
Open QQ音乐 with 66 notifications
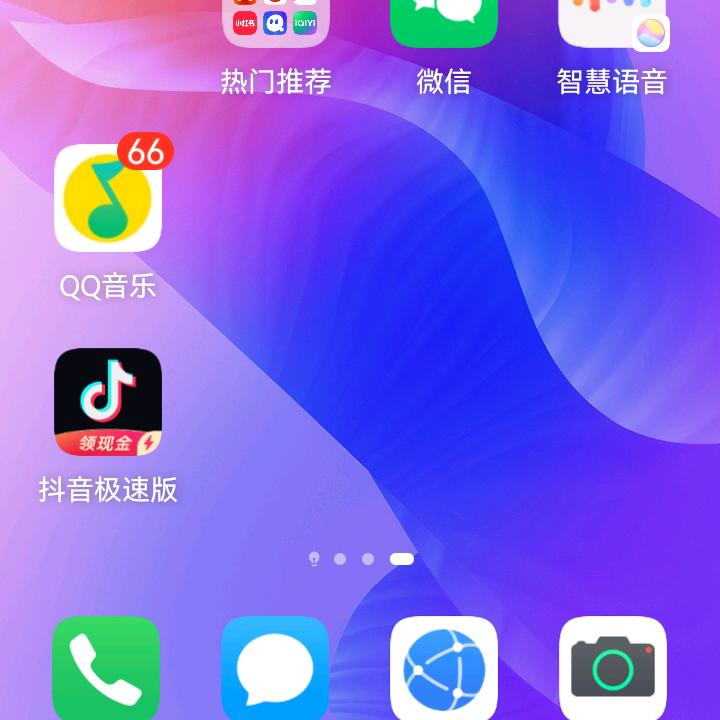pos(108,198)
